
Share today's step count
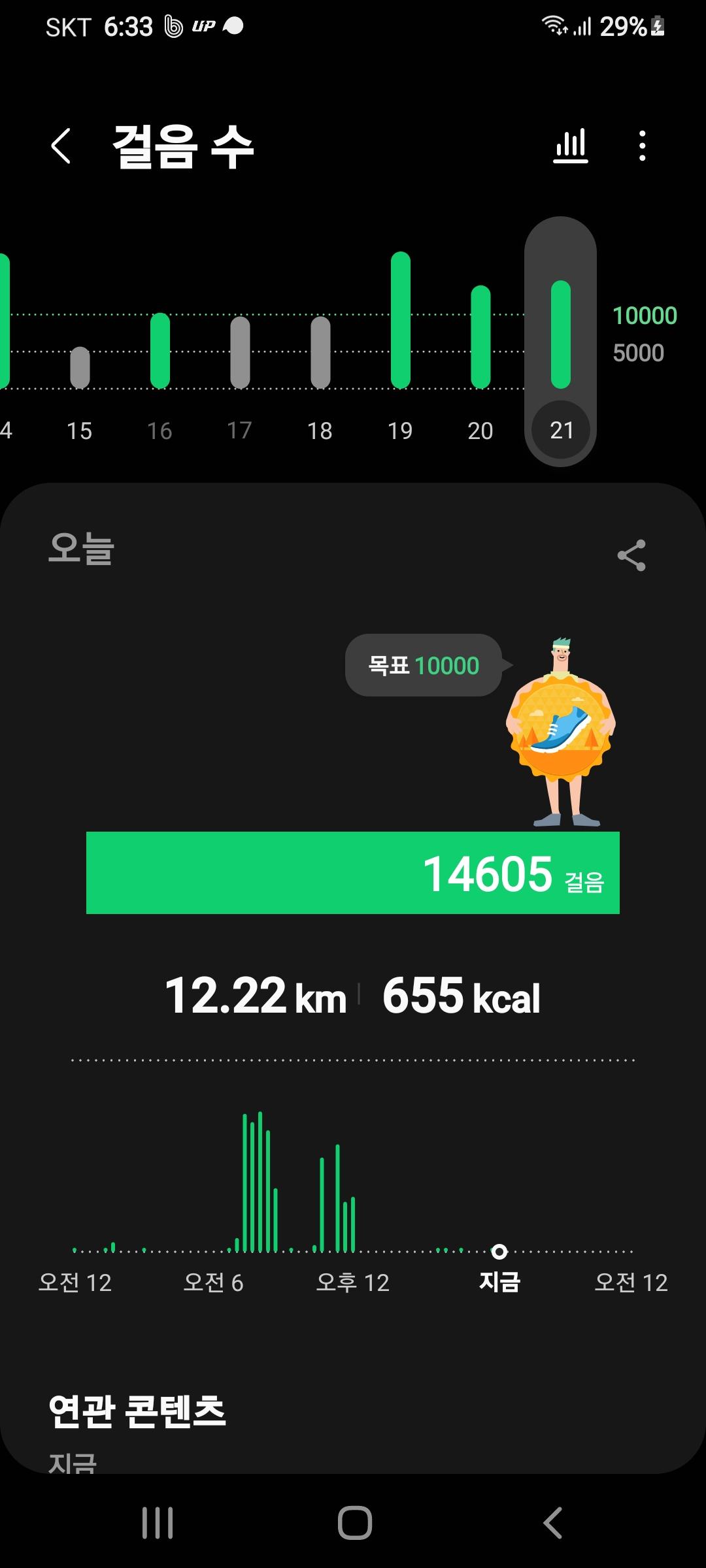coord(631,555)
